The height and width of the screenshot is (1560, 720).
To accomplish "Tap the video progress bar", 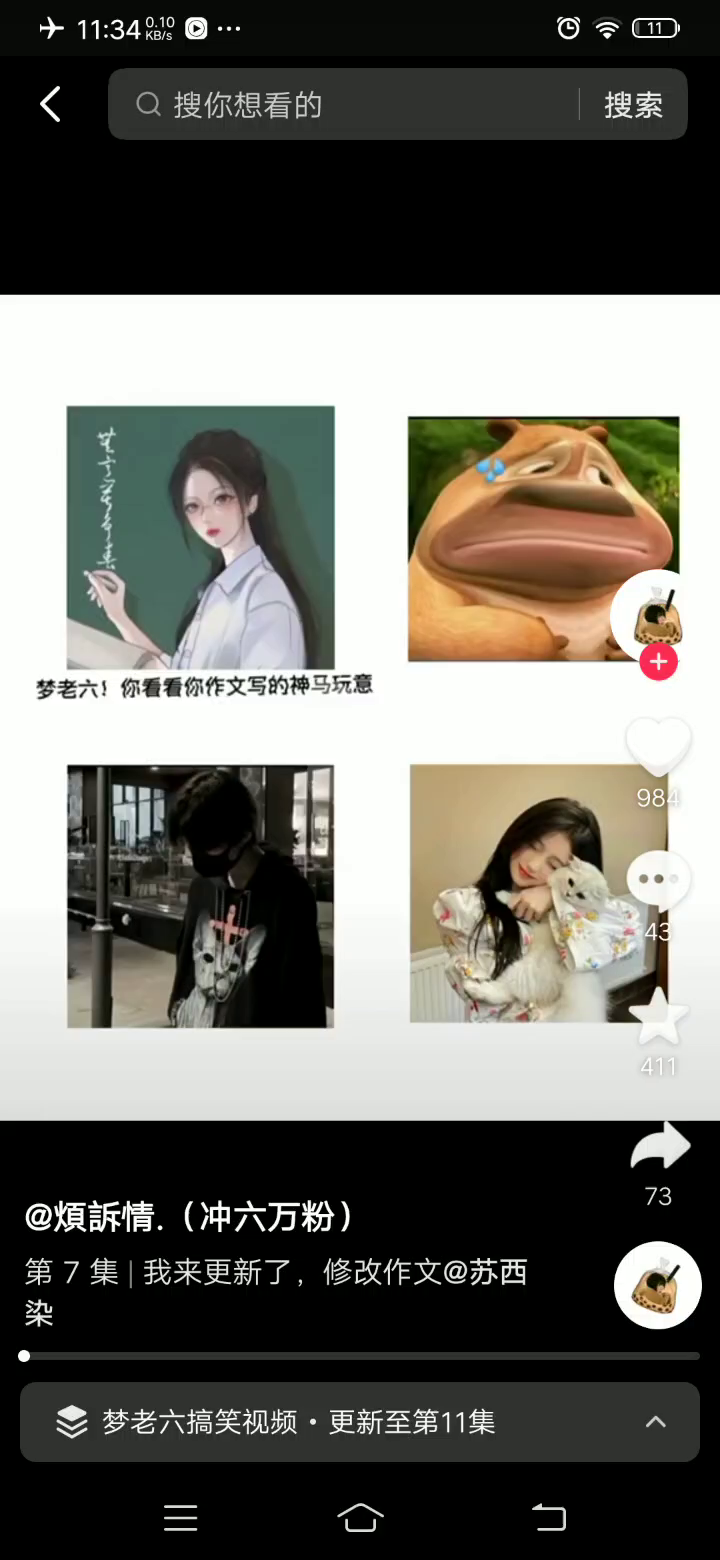I will 360,1356.
